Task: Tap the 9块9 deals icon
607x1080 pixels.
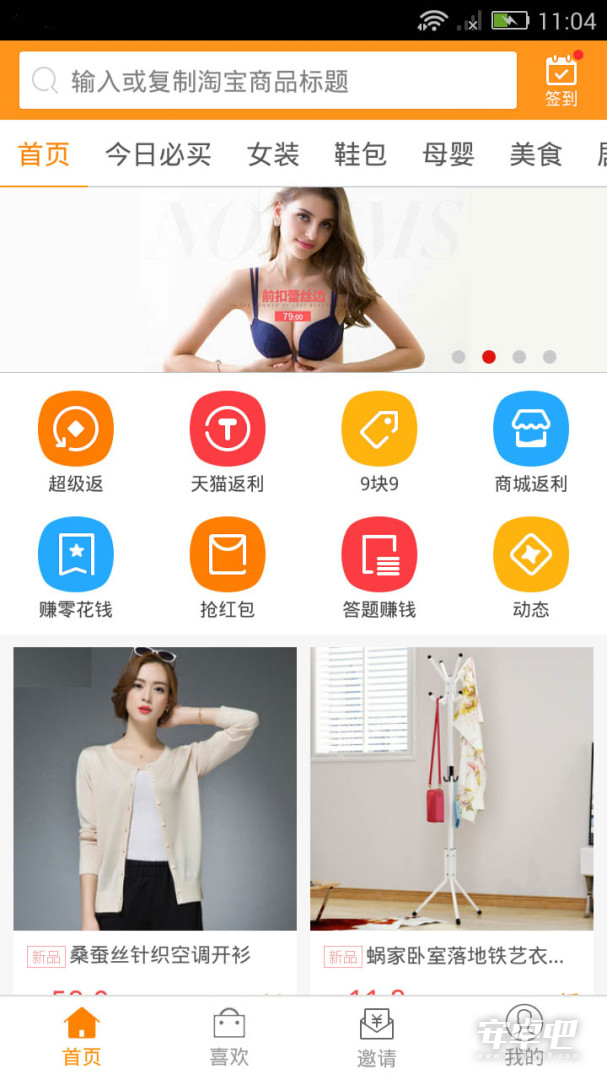Action: [379, 442]
